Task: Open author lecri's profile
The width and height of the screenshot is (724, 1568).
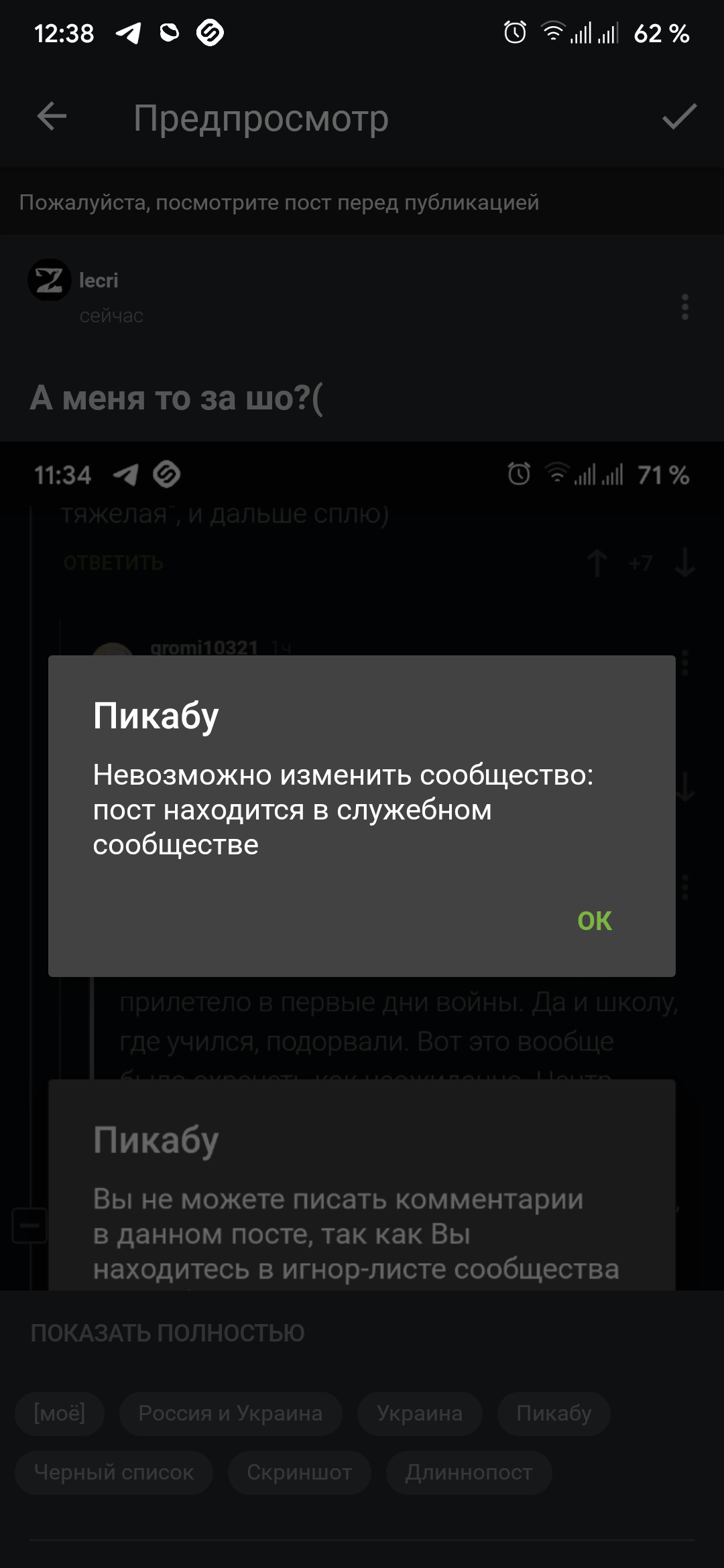Action: pos(98,280)
